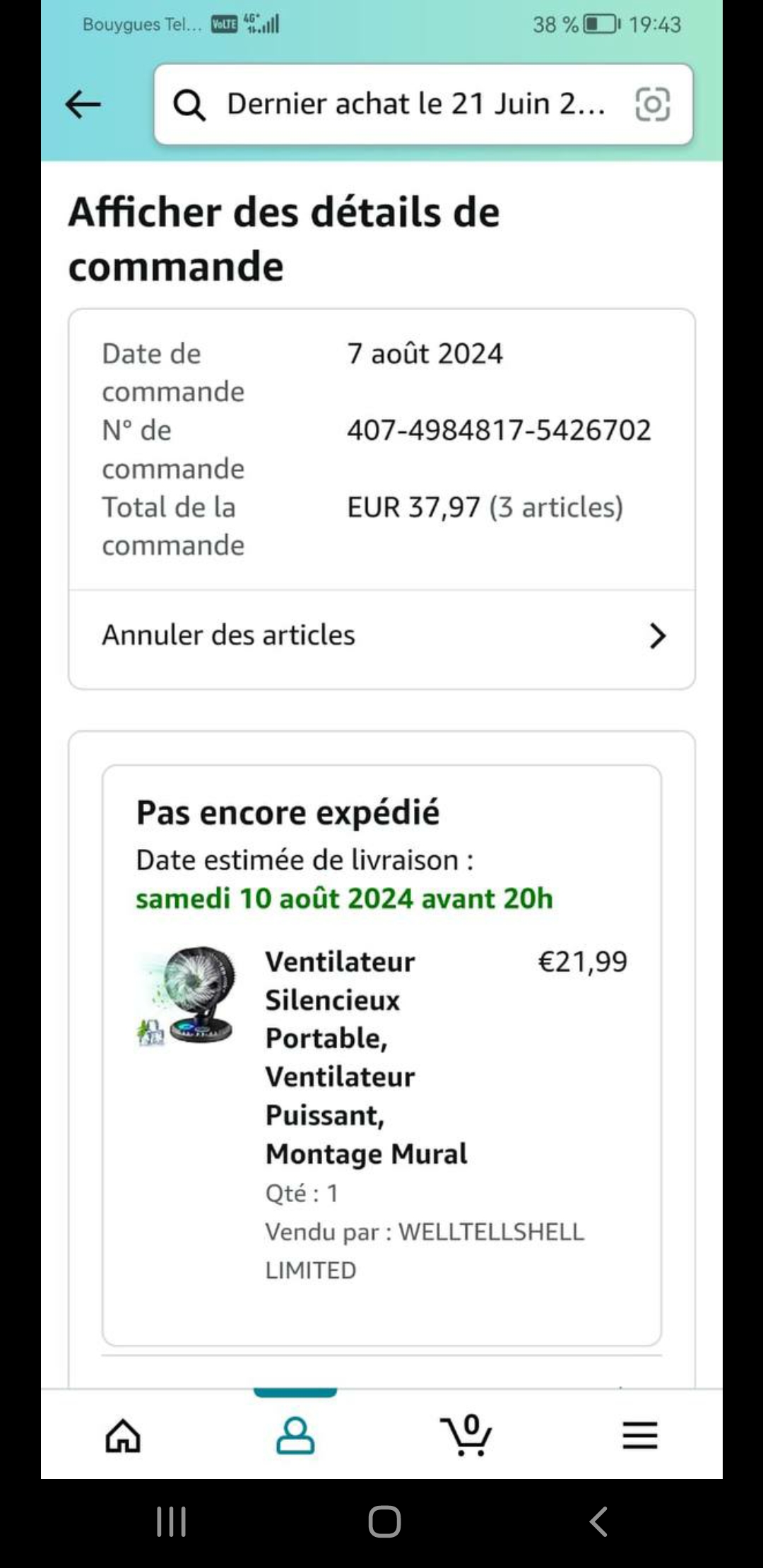Tap the system home button

384,1521
